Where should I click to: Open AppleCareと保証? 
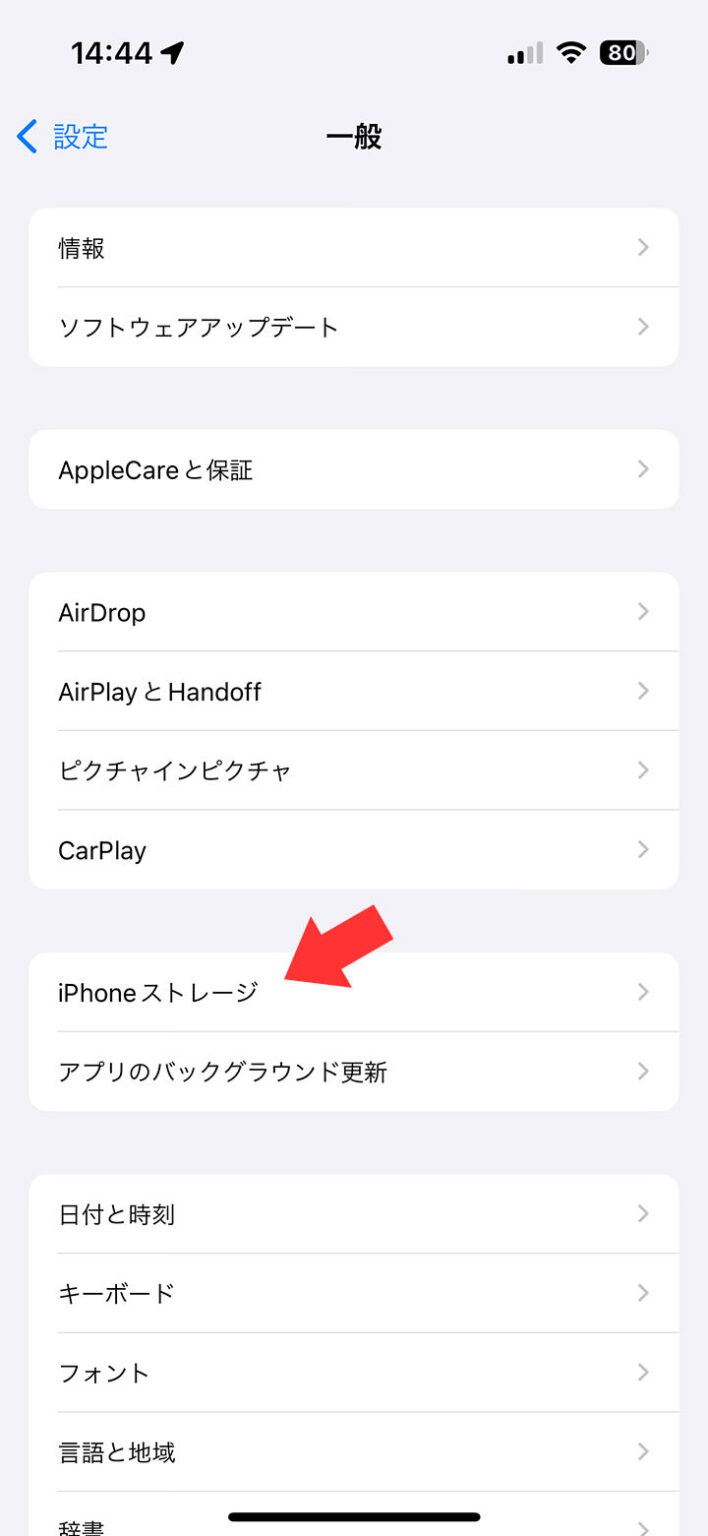(x=353, y=469)
